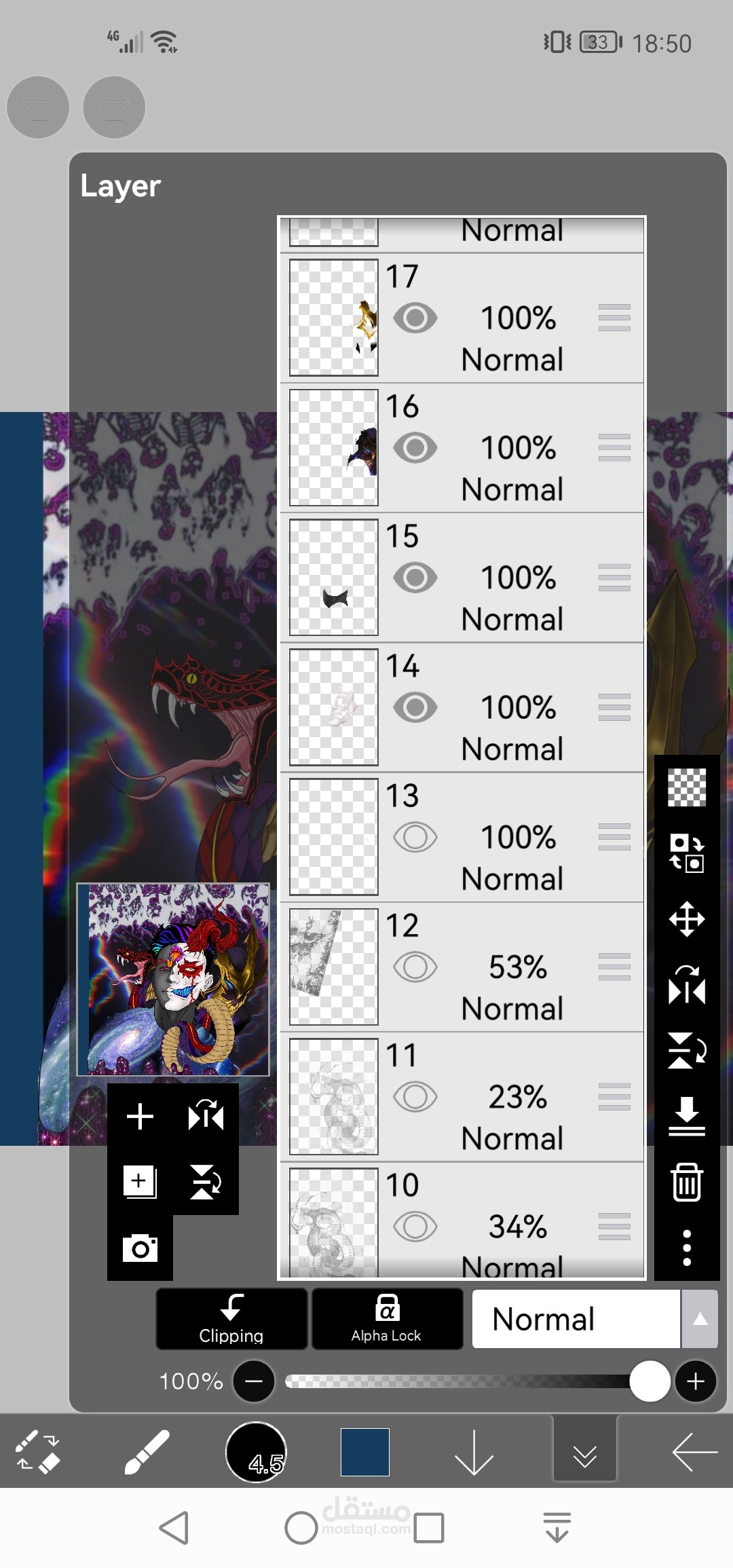Increase opacity with the plus button

point(696,1381)
